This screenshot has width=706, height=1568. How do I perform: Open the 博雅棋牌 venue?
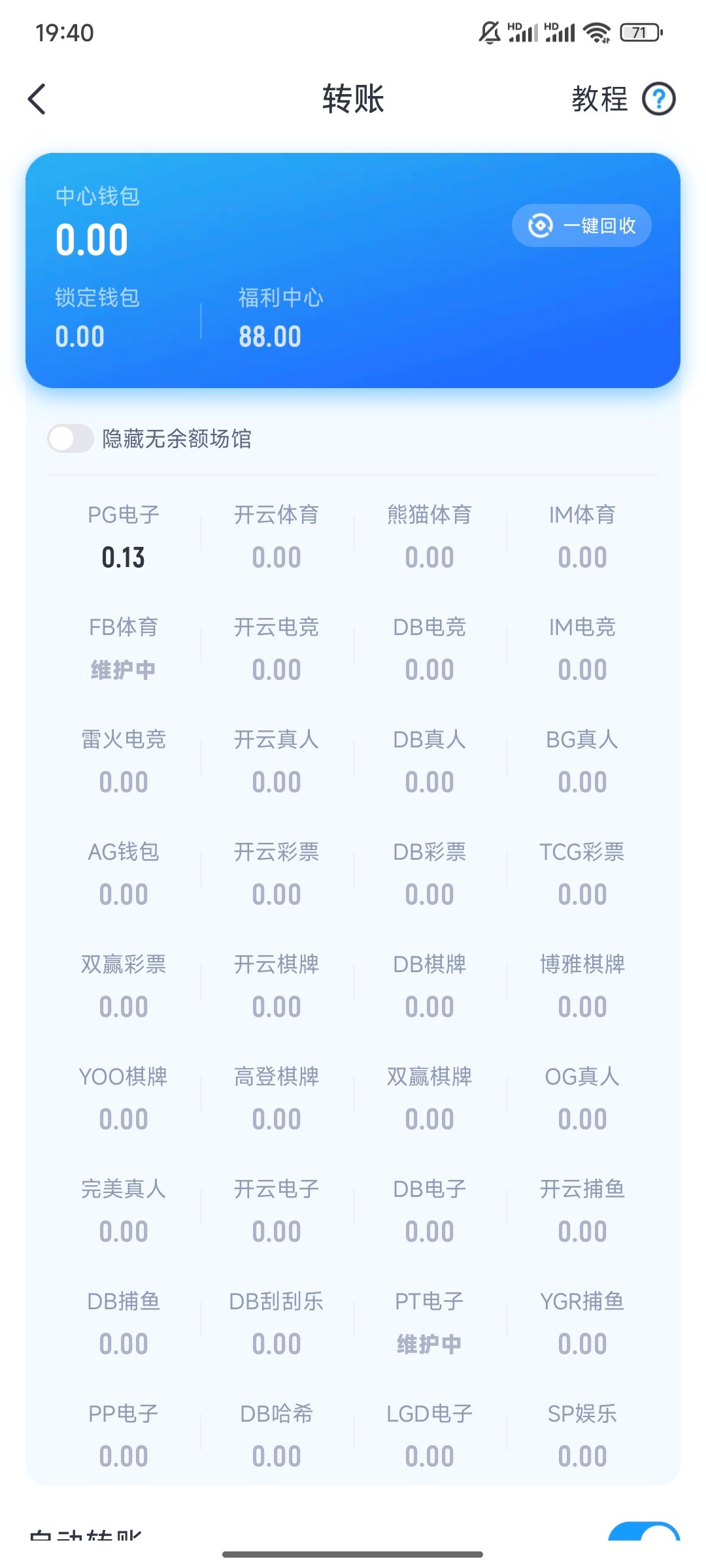click(582, 986)
